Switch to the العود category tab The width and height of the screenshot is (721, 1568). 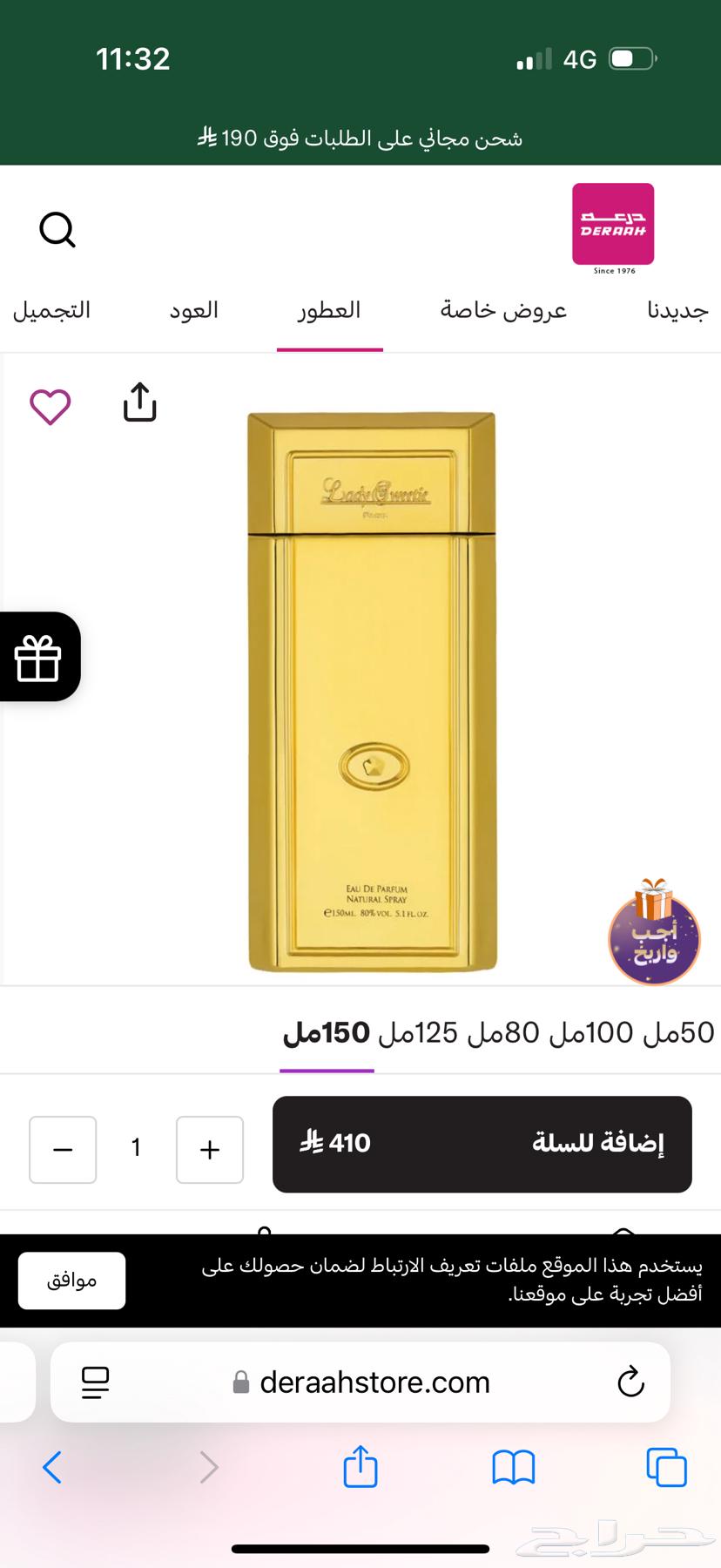tap(193, 310)
